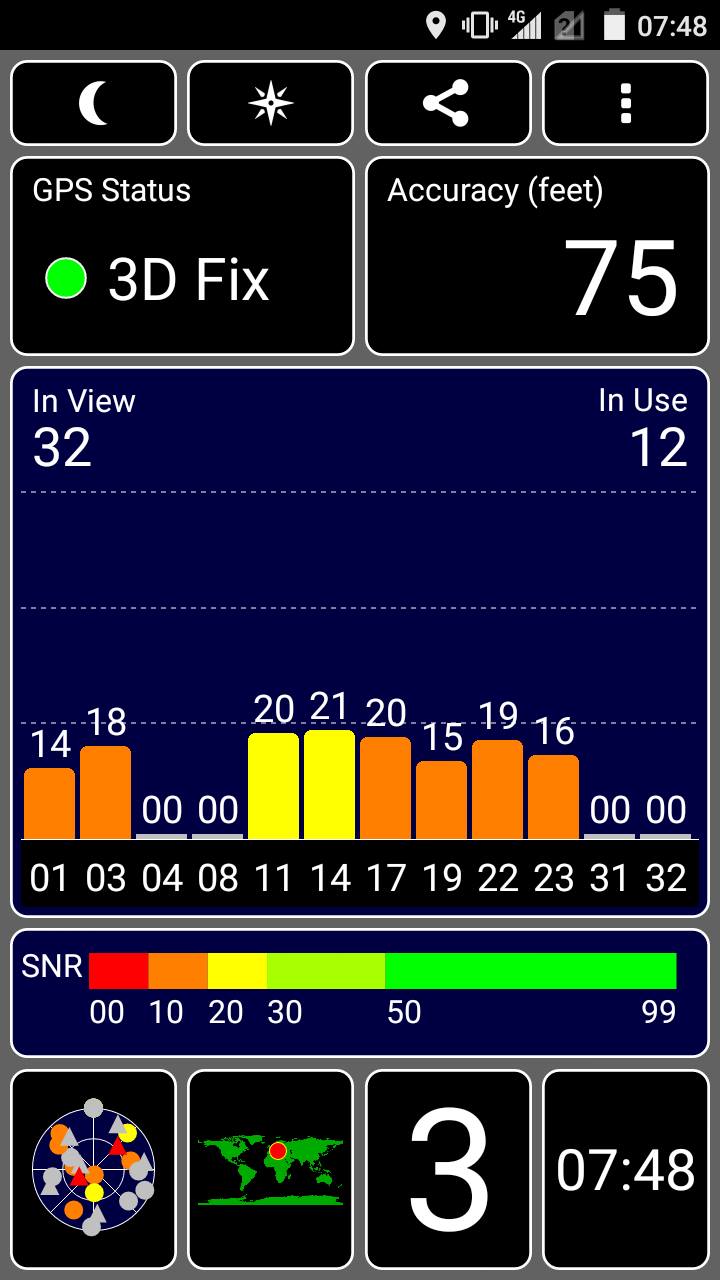This screenshot has width=720, height=1280.
Task: Open the world map tile
Action: (271, 1169)
